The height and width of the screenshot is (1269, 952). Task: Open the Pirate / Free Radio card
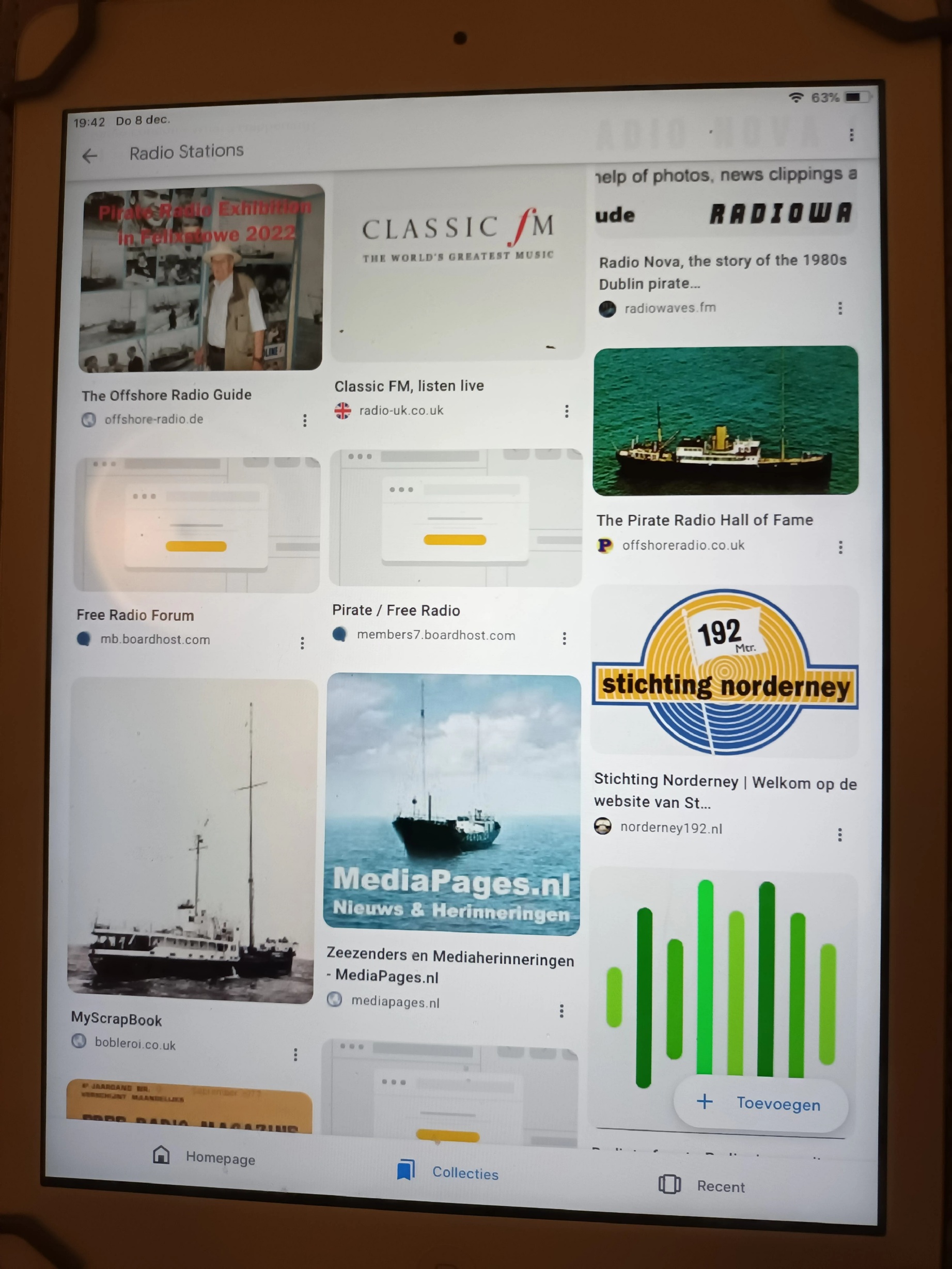point(456,519)
